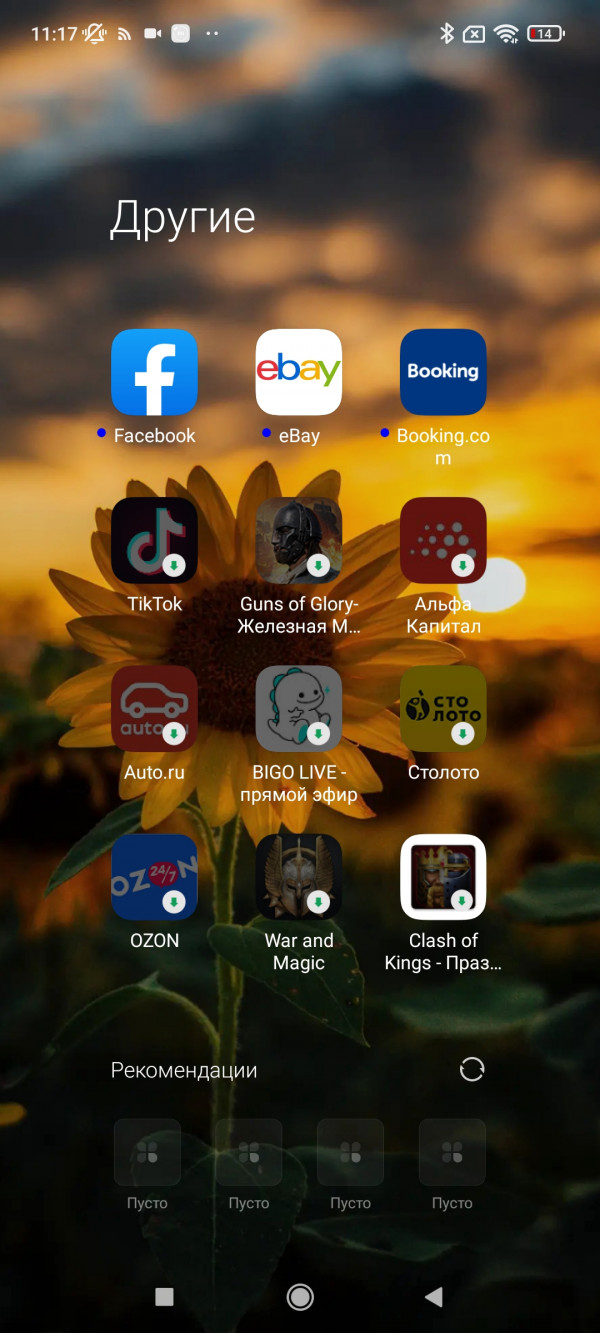Open the Facebook app
The height and width of the screenshot is (1333, 600).
point(154,372)
